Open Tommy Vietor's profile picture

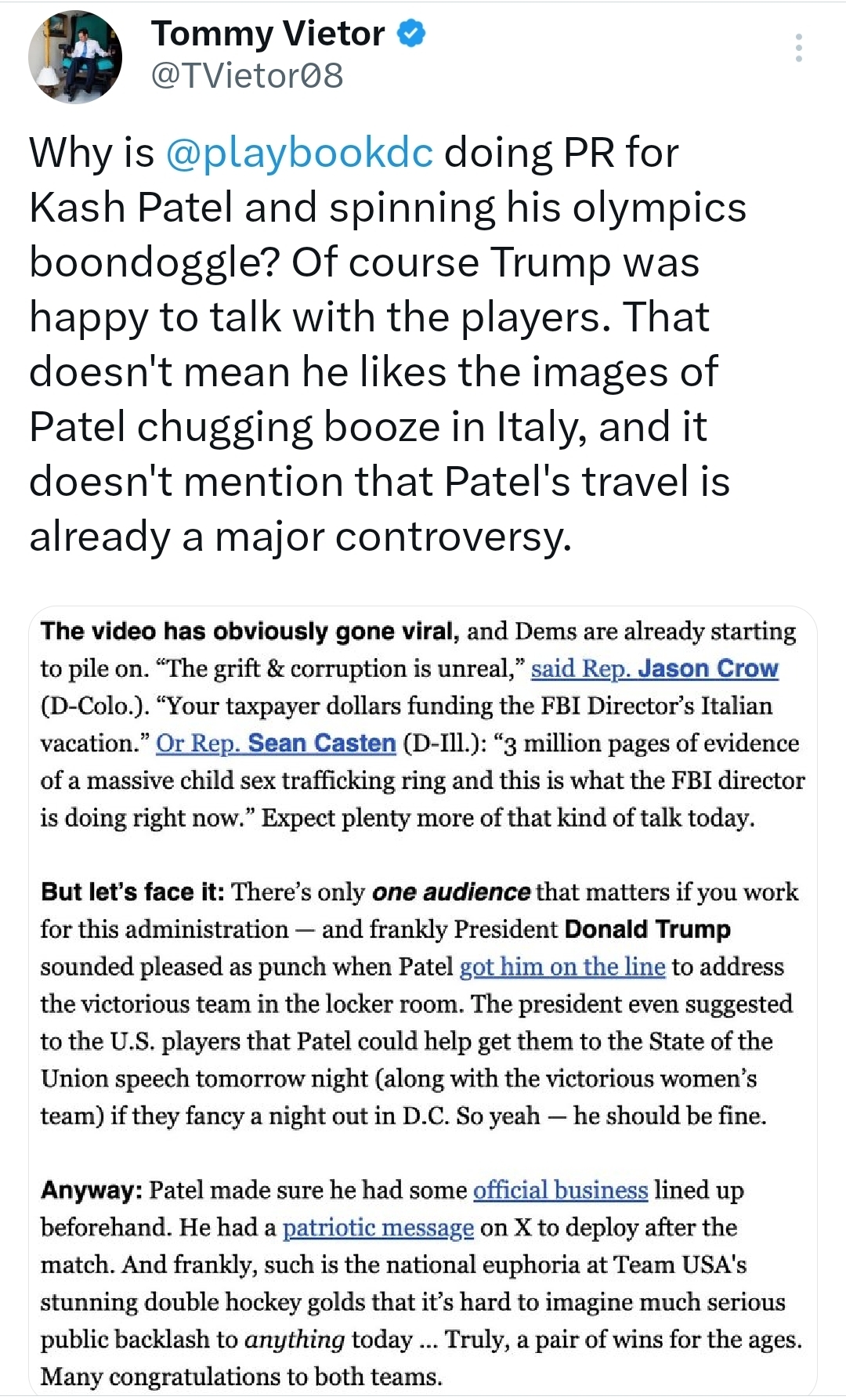click(75, 57)
